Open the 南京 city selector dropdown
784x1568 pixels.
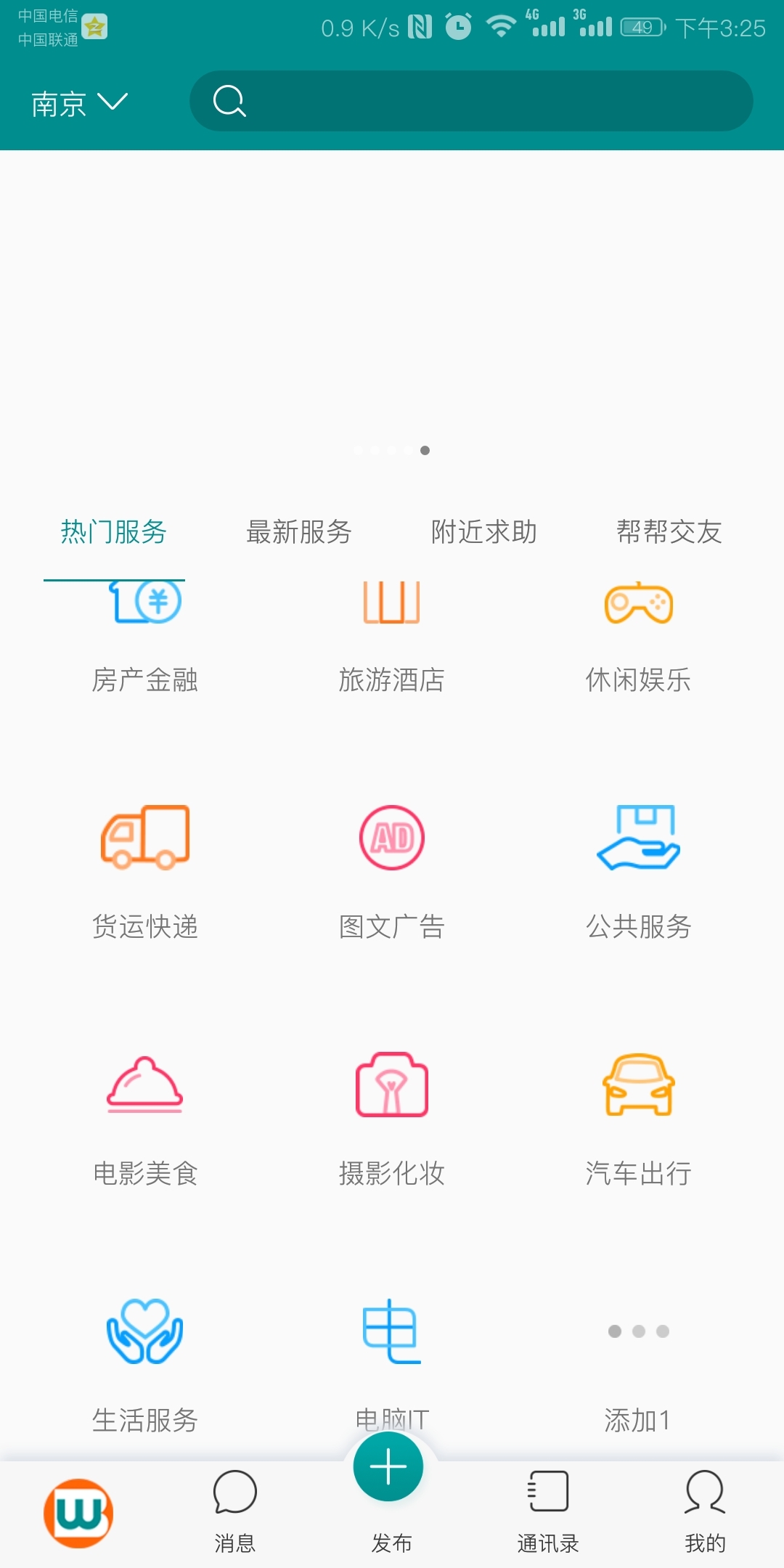78,102
